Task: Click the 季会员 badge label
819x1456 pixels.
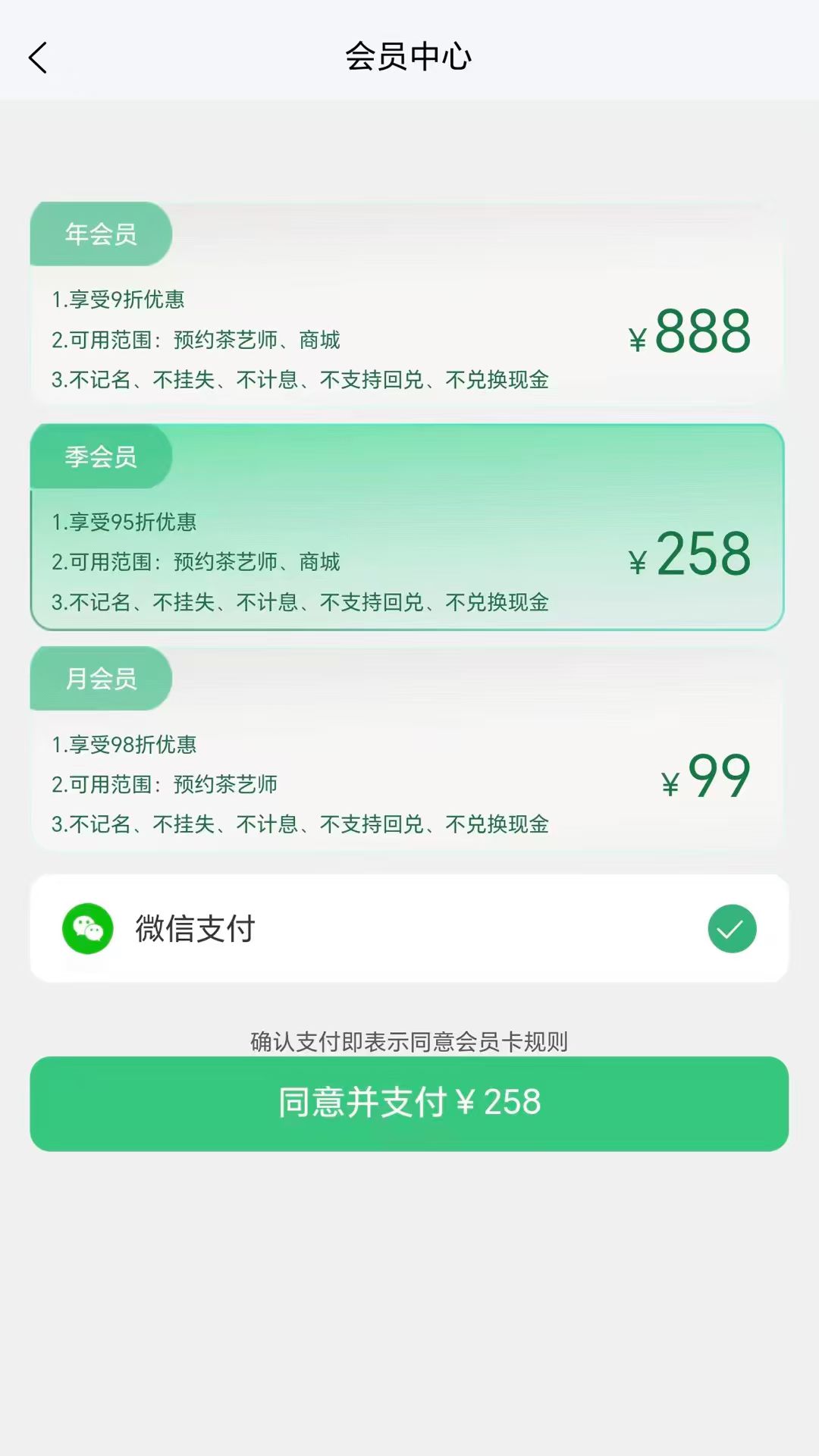Action: pyautogui.click(x=100, y=457)
